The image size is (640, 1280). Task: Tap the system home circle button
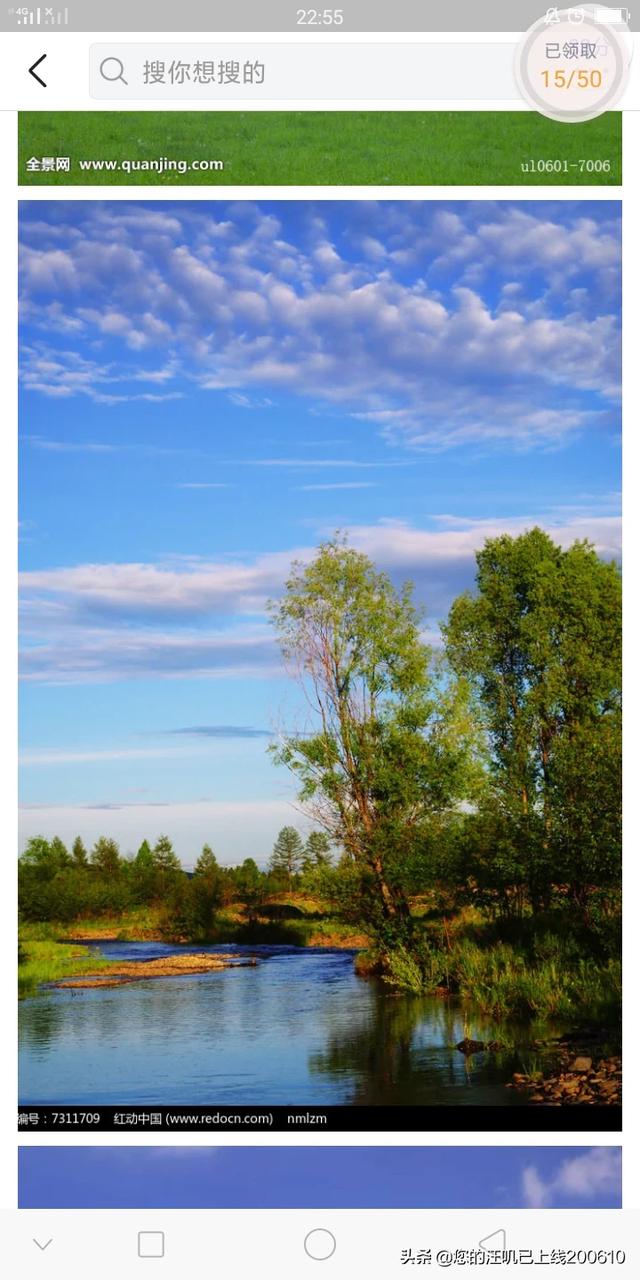320,1244
